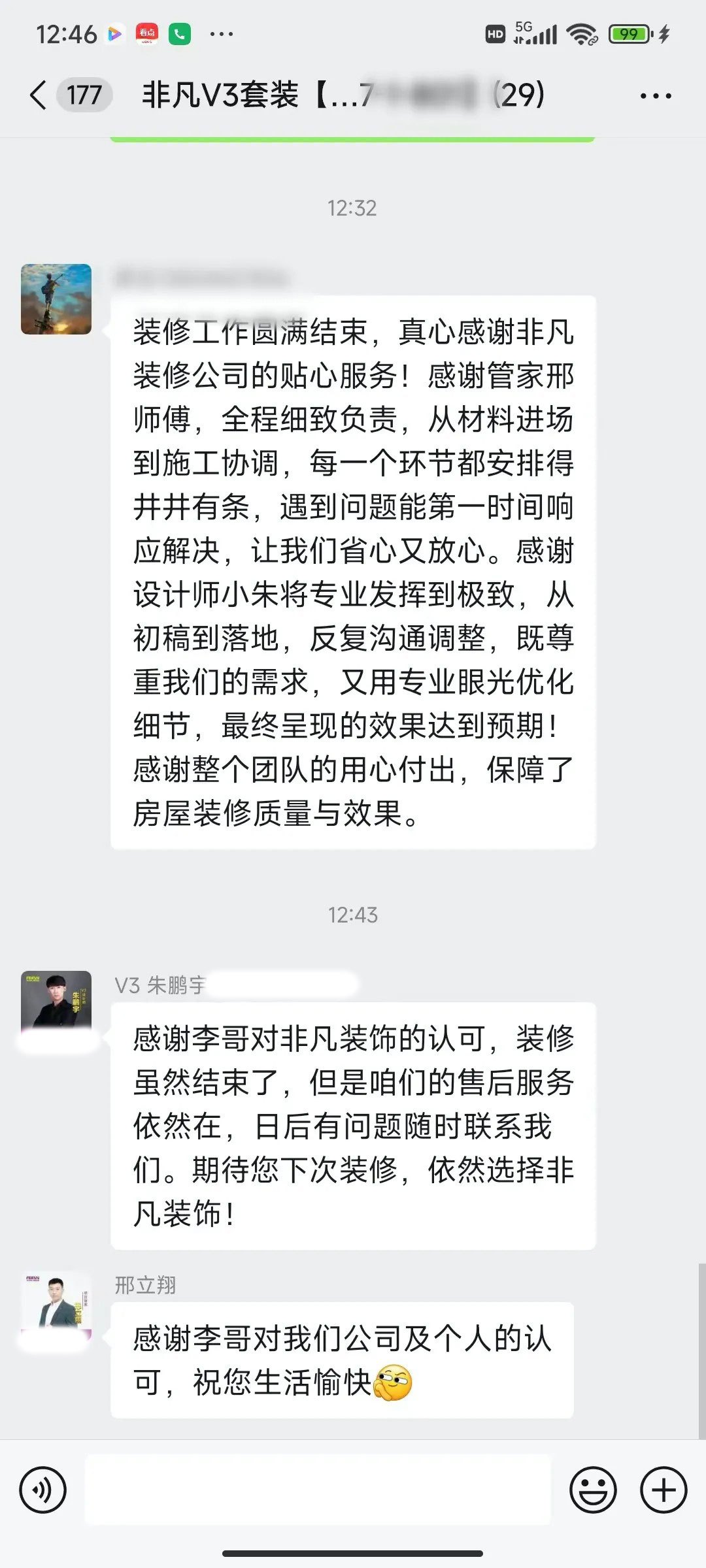
Task: Open the group chat overflow menu
Action: point(655,96)
